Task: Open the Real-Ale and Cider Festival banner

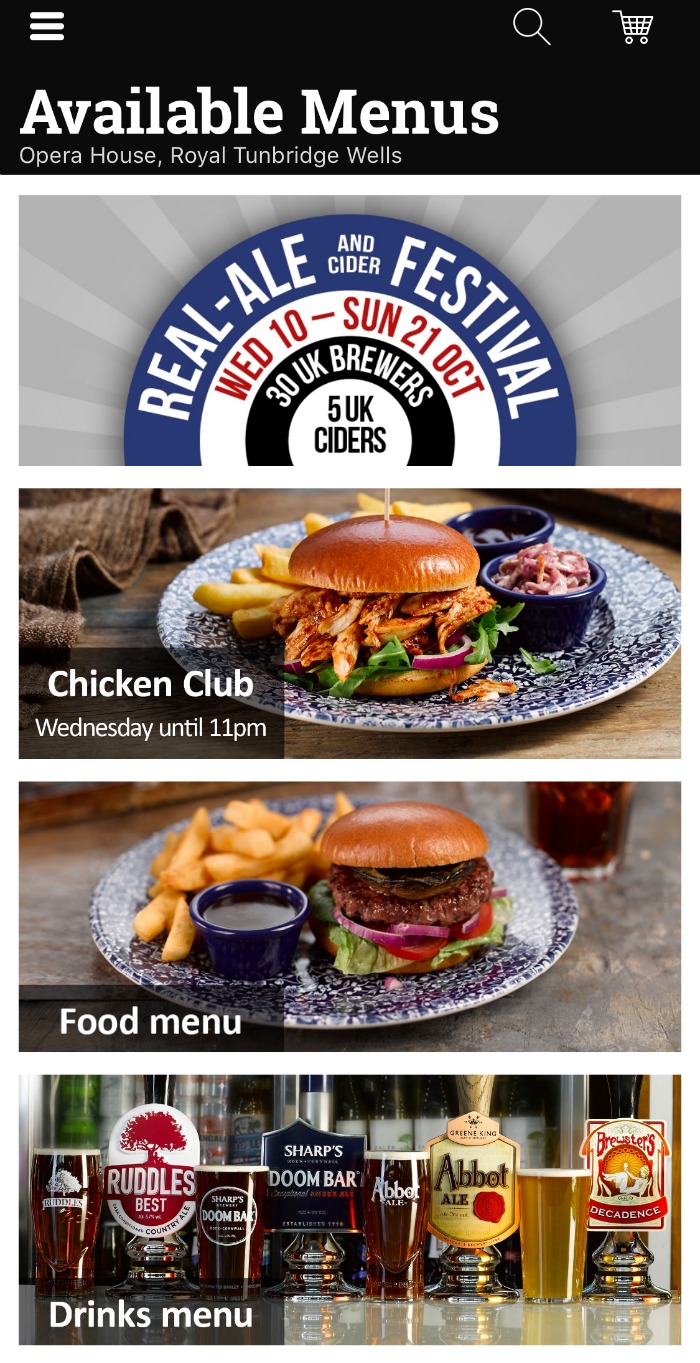Action: click(x=350, y=330)
